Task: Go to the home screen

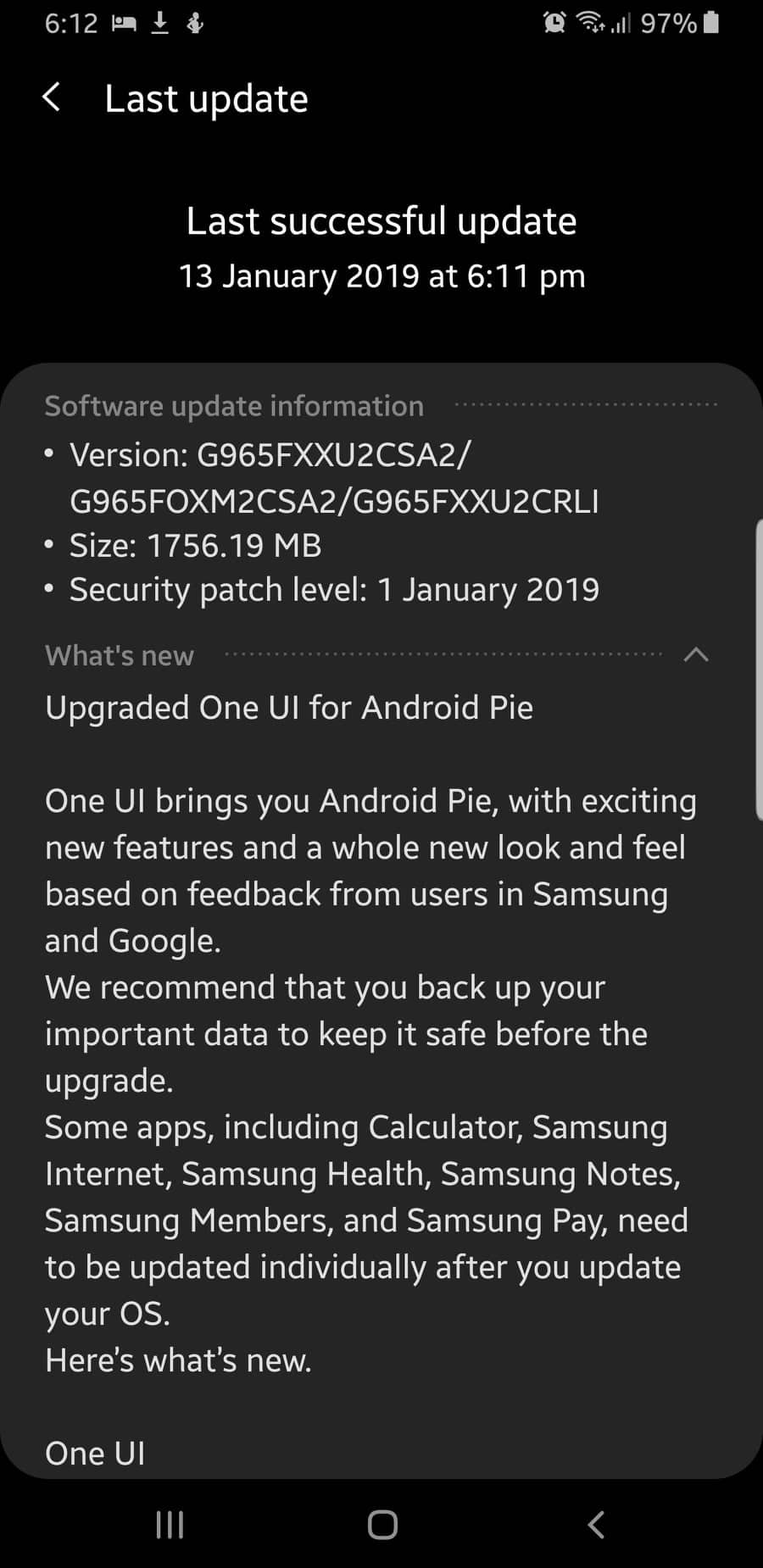Action: click(x=382, y=1524)
